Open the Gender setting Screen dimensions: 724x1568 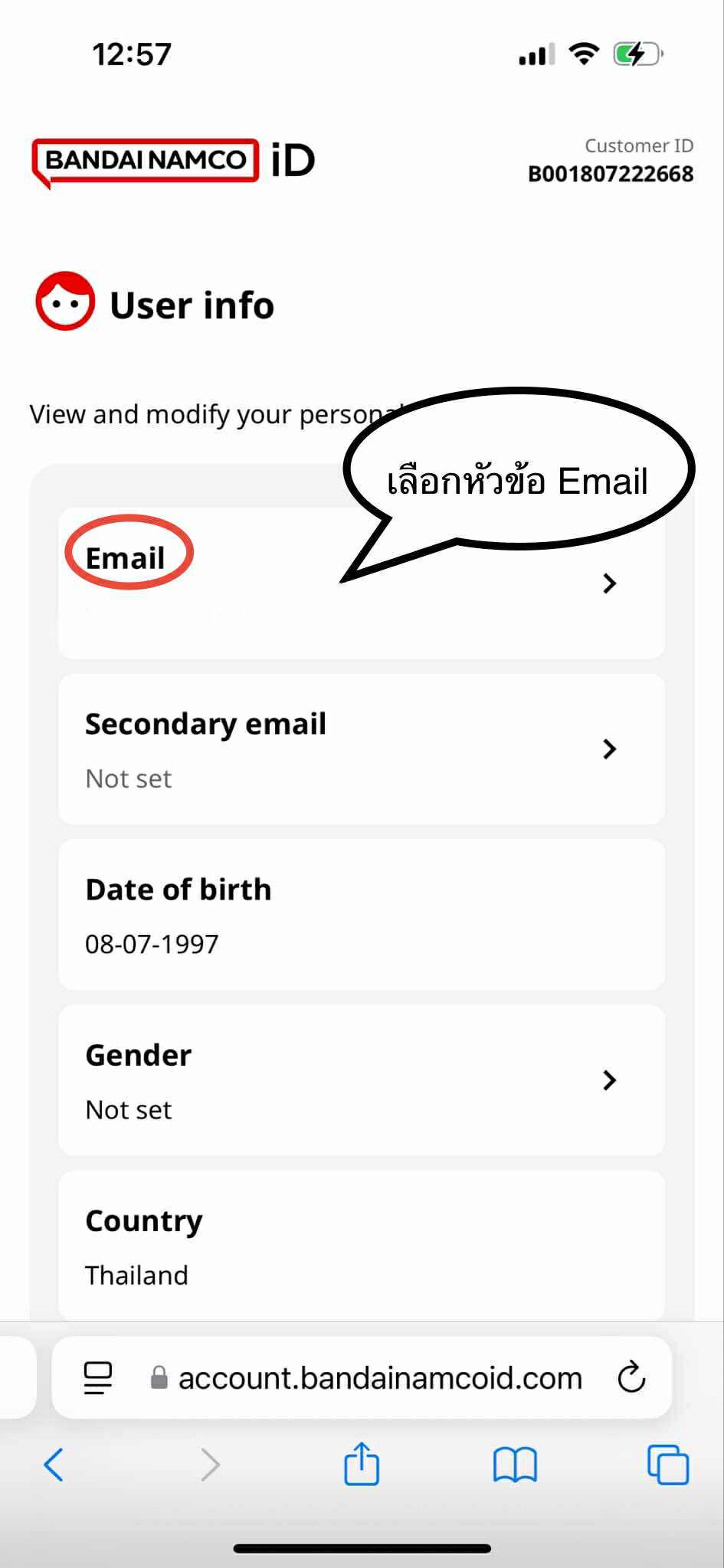tap(360, 1080)
